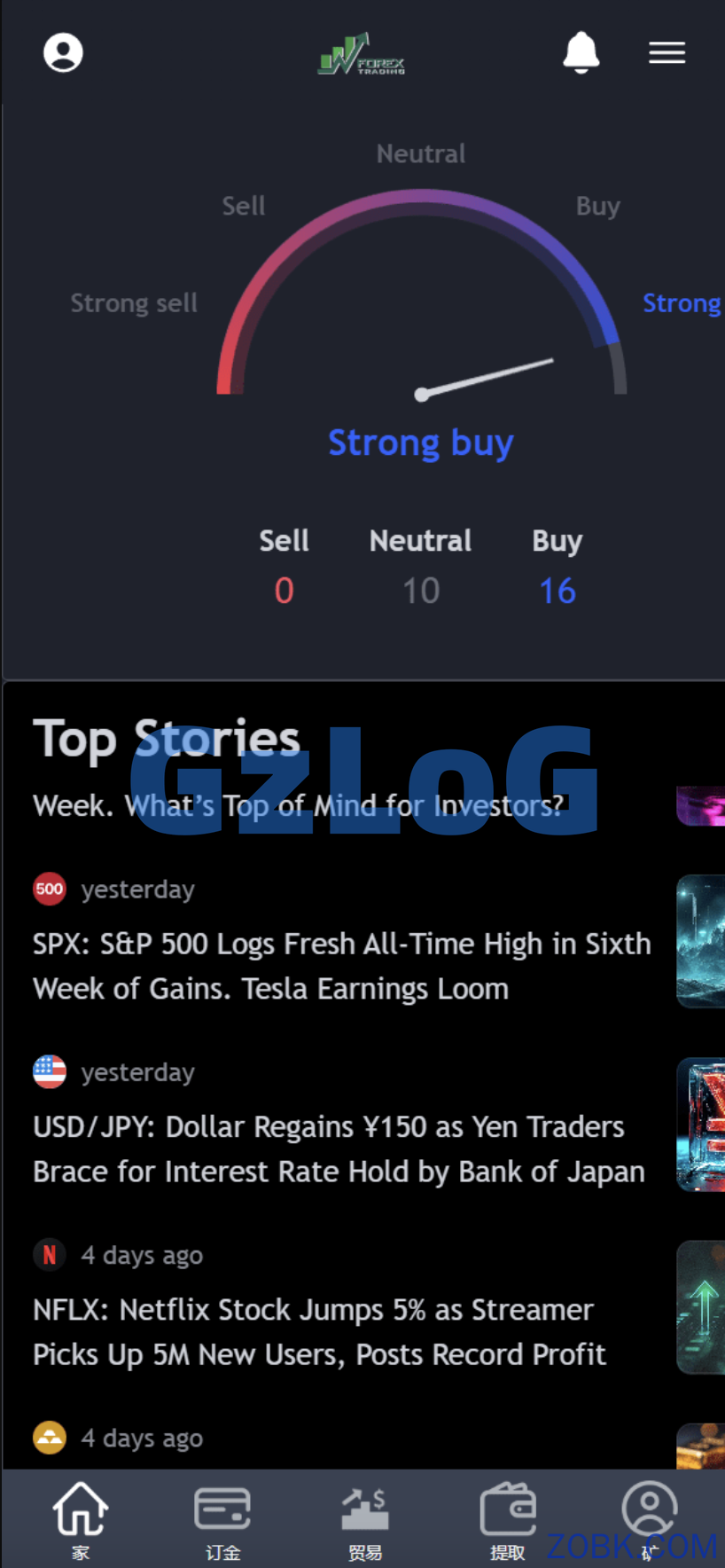Viewport: 725px width, 1568px height.
Task: Switch to the 家 home tab
Action: [x=81, y=1518]
